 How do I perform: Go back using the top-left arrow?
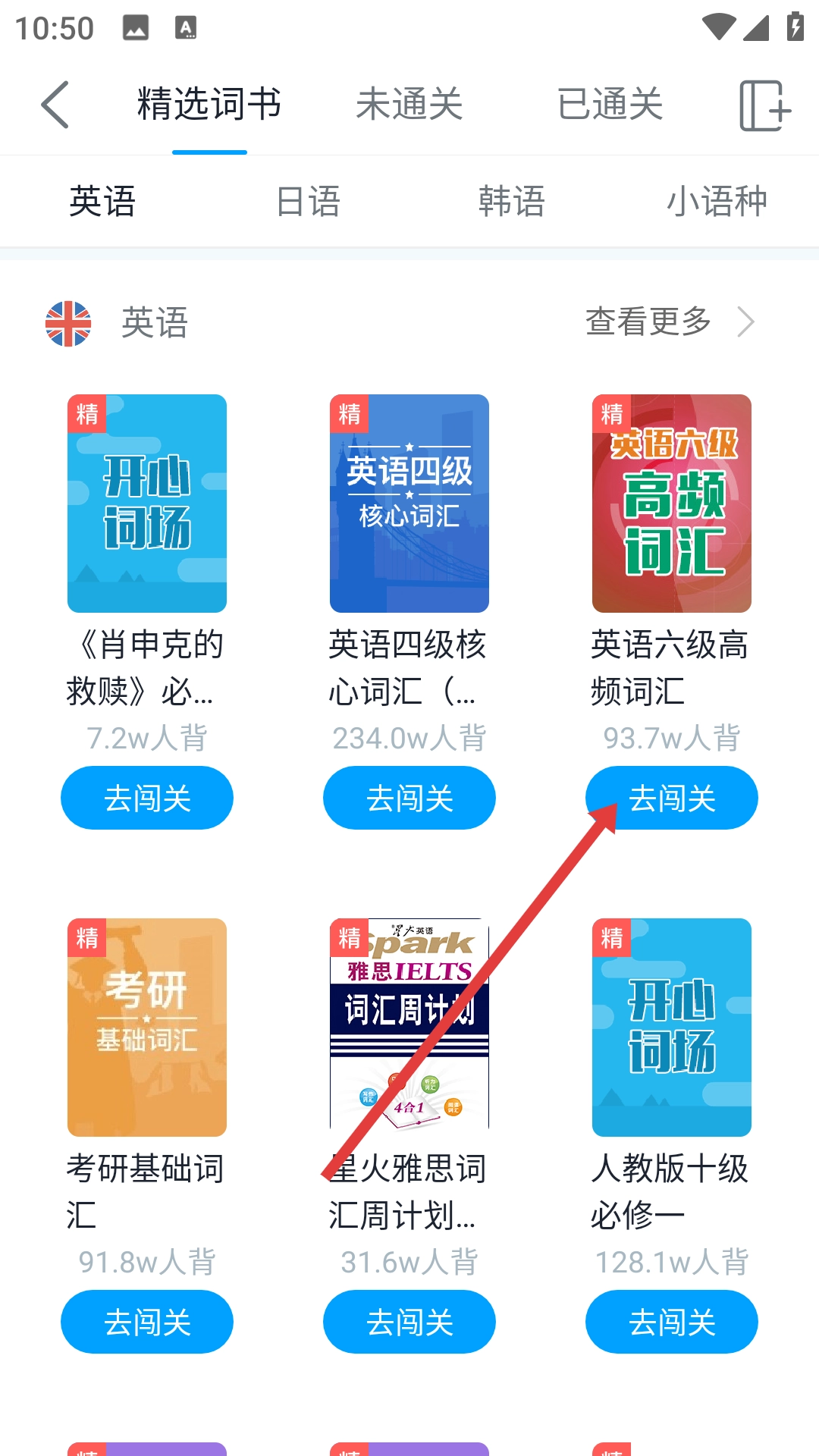coord(55,105)
